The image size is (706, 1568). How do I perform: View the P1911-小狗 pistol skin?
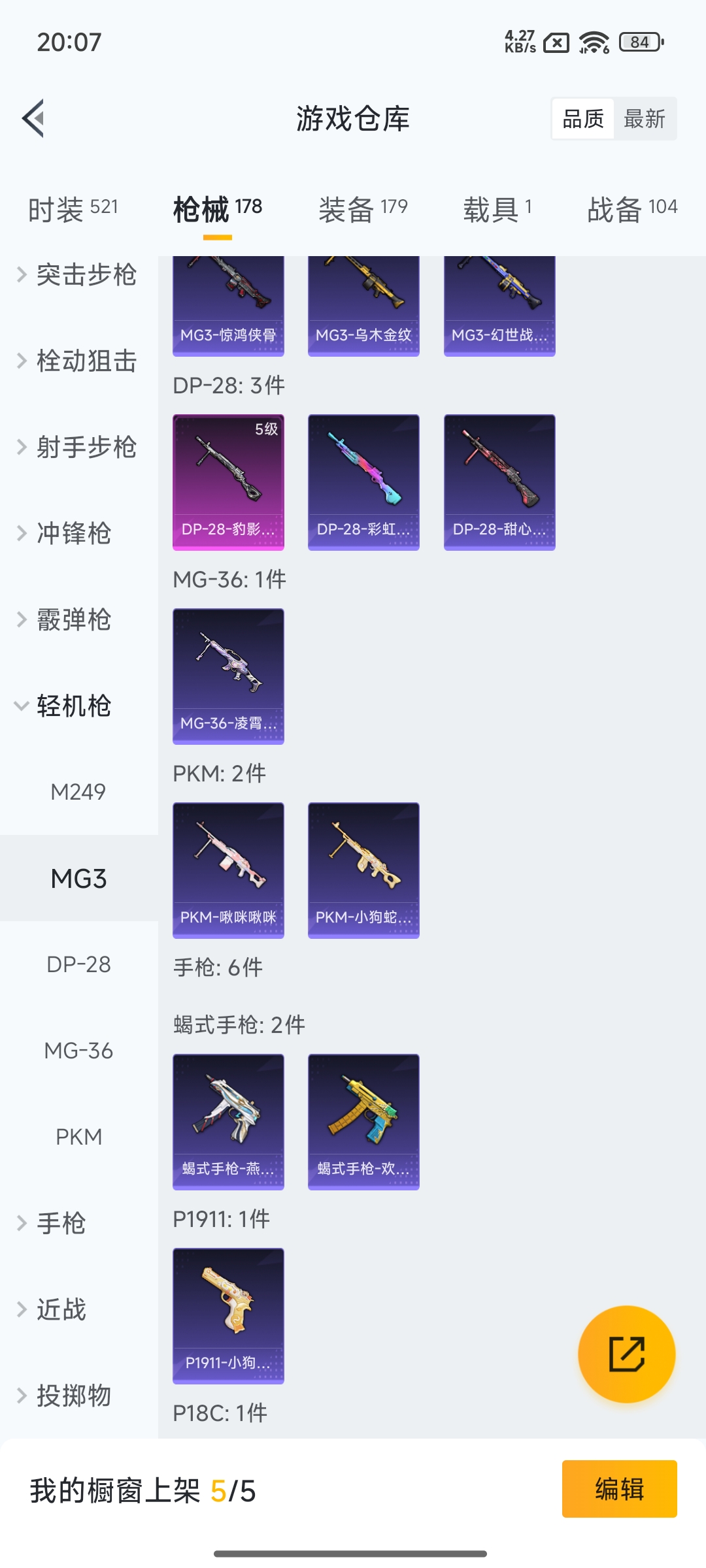coord(228,1316)
